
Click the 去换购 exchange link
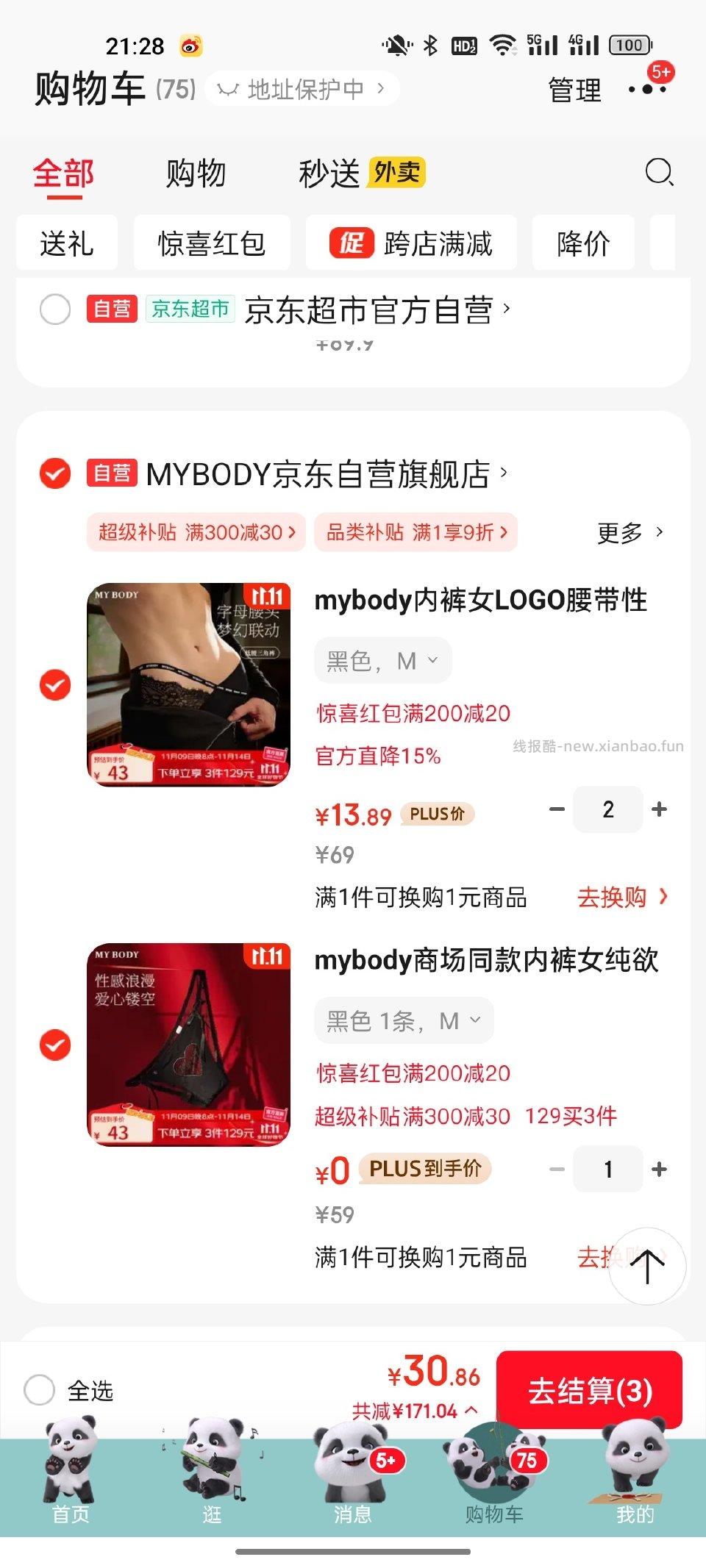point(613,898)
